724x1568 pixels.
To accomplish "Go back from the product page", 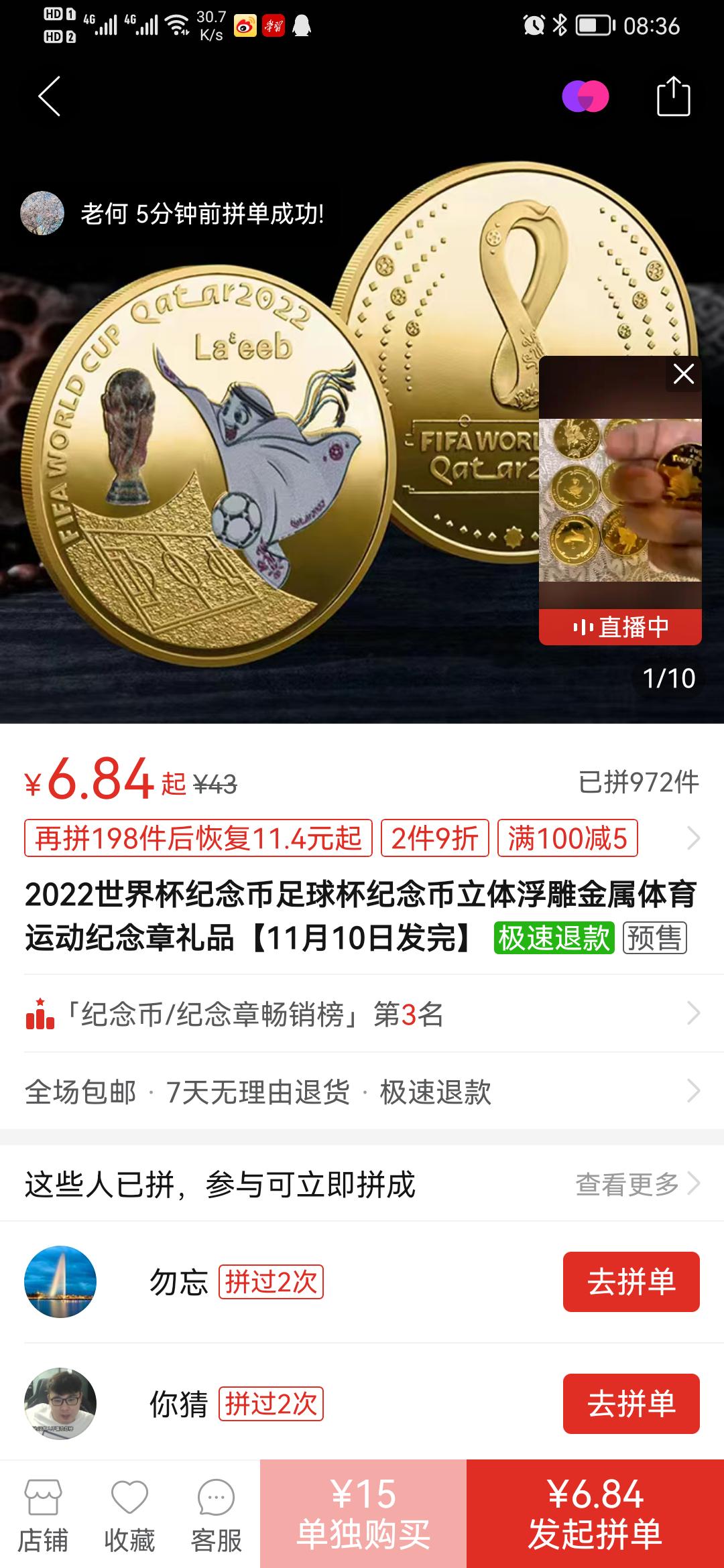I will click(50, 96).
